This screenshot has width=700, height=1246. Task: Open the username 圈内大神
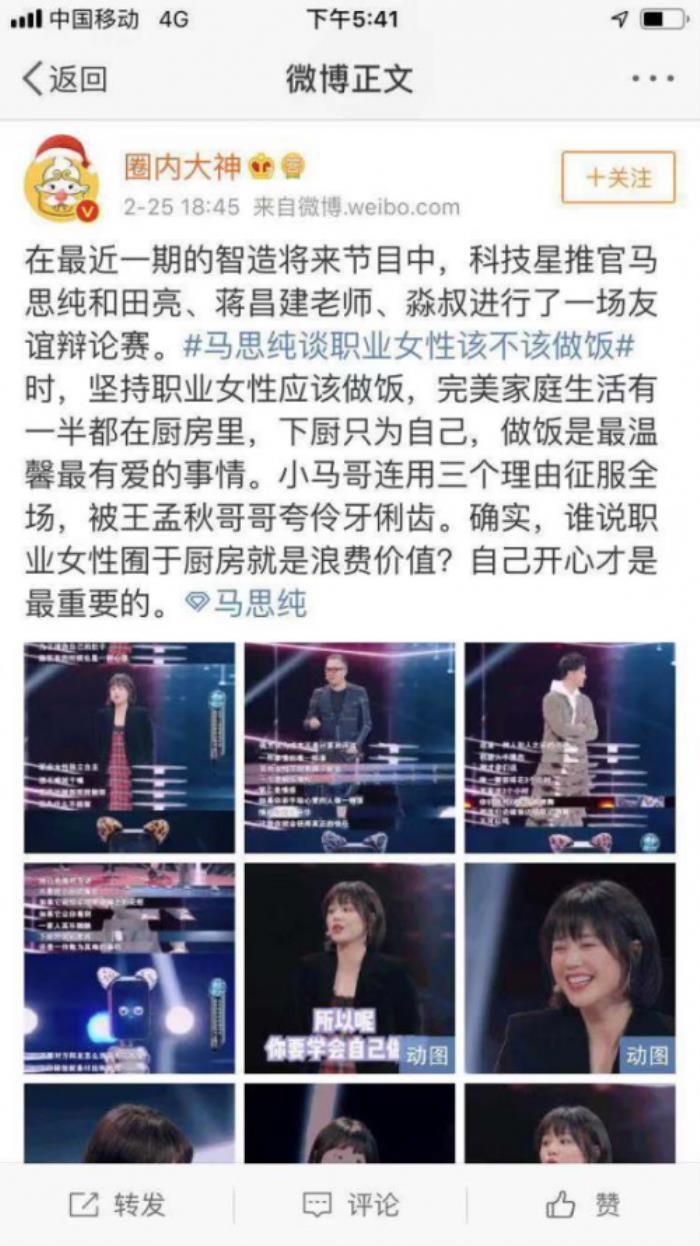pyautogui.click(x=184, y=166)
